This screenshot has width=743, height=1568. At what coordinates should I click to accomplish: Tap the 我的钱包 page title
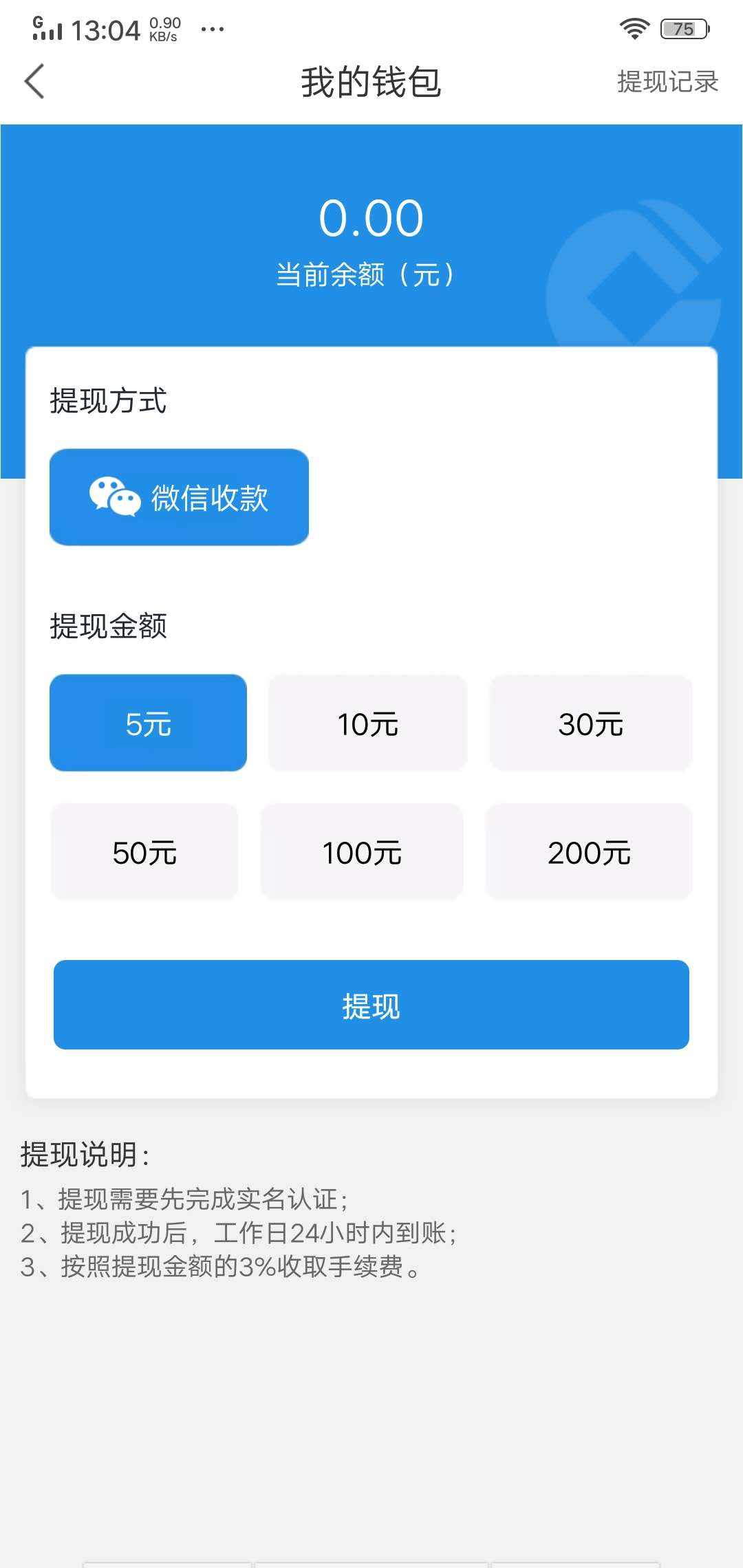point(371,82)
